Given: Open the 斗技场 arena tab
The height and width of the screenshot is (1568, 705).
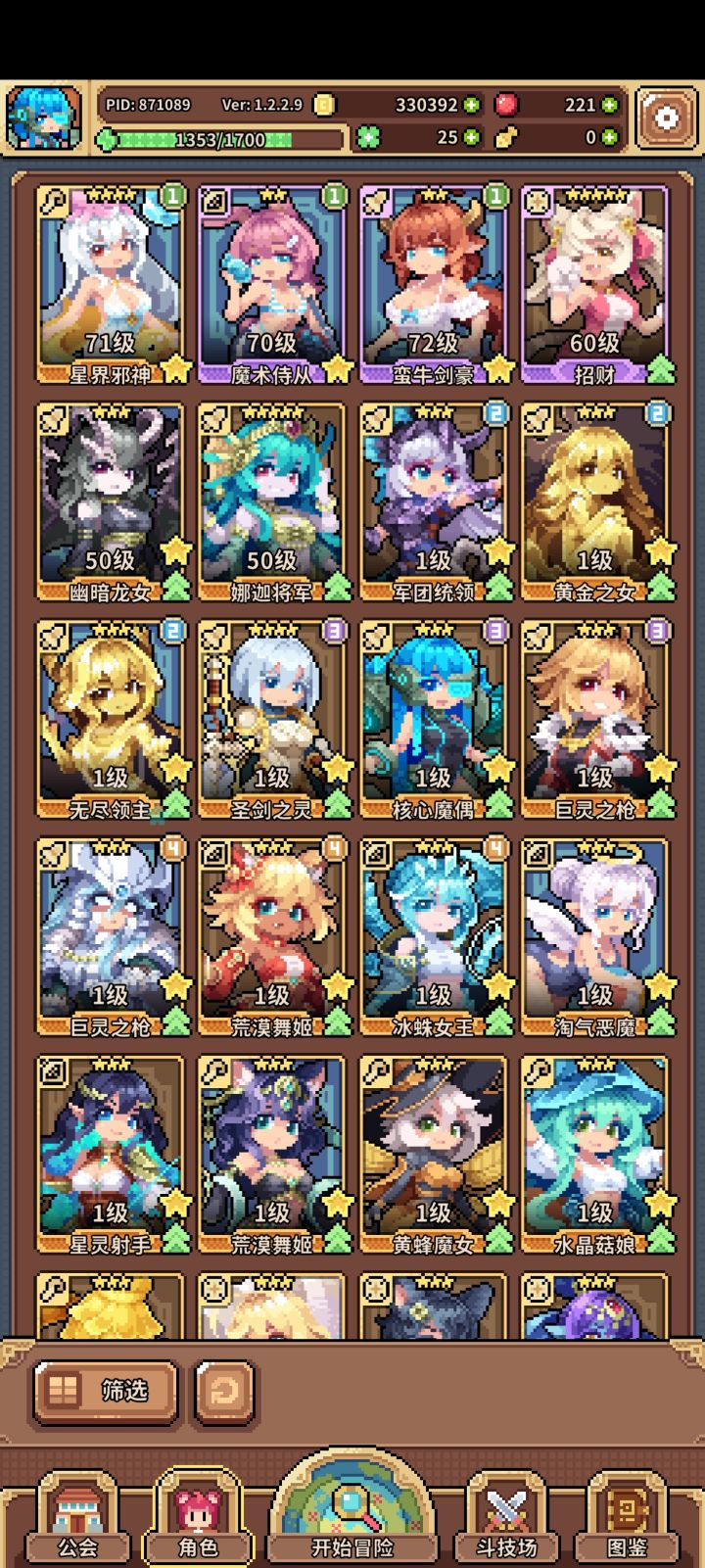Looking at the screenshot, I should (506, 1518).
